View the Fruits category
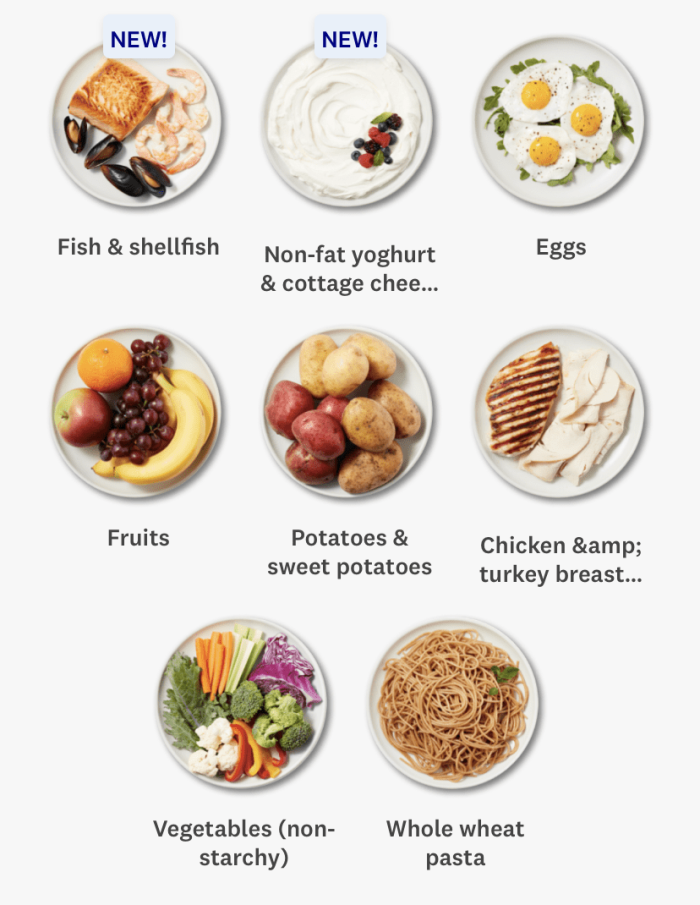 click(x=137, y=412)
